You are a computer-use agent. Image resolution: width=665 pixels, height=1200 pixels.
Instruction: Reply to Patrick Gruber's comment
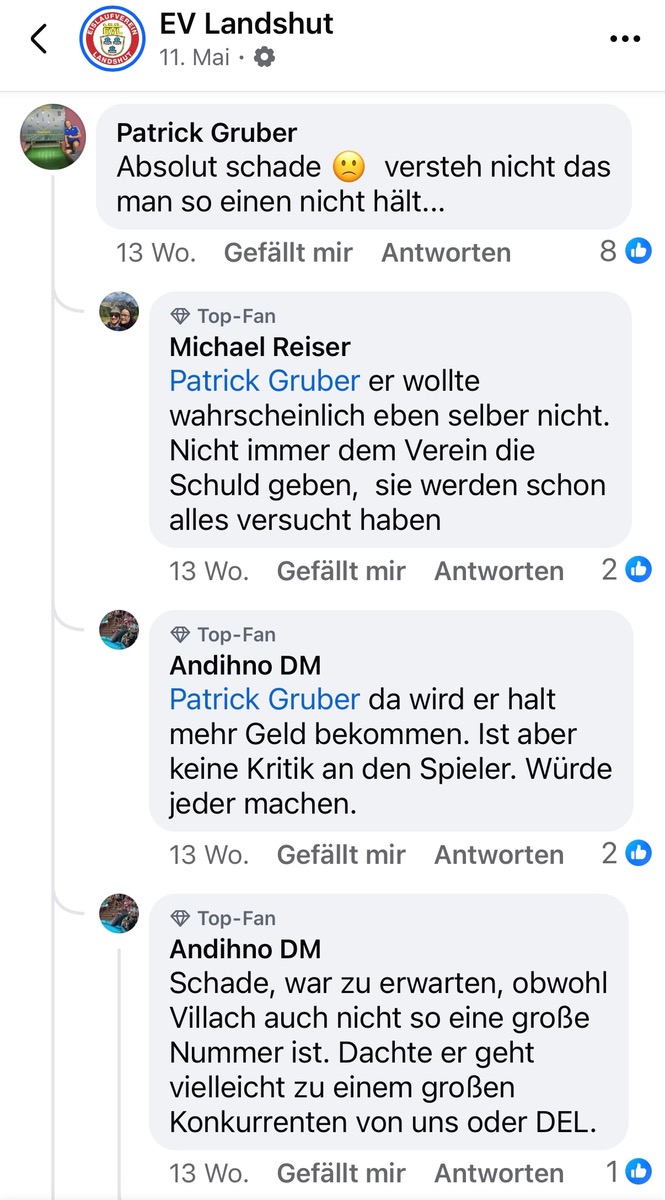pyautogui.click(x=445, y=252)
